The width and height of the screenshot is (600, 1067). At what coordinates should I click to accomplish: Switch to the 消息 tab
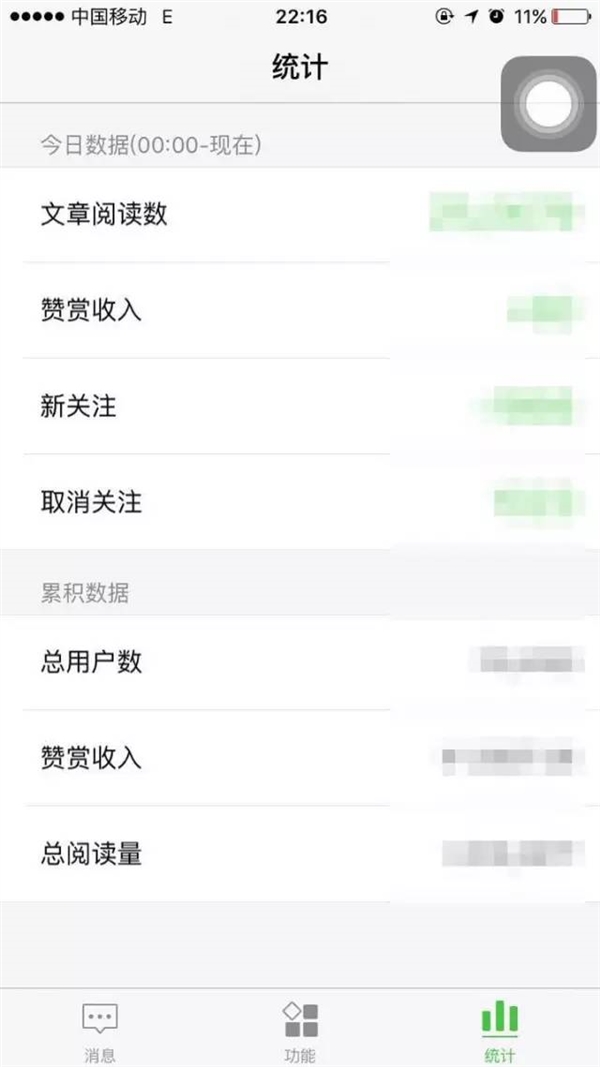tap(100, 1029)
